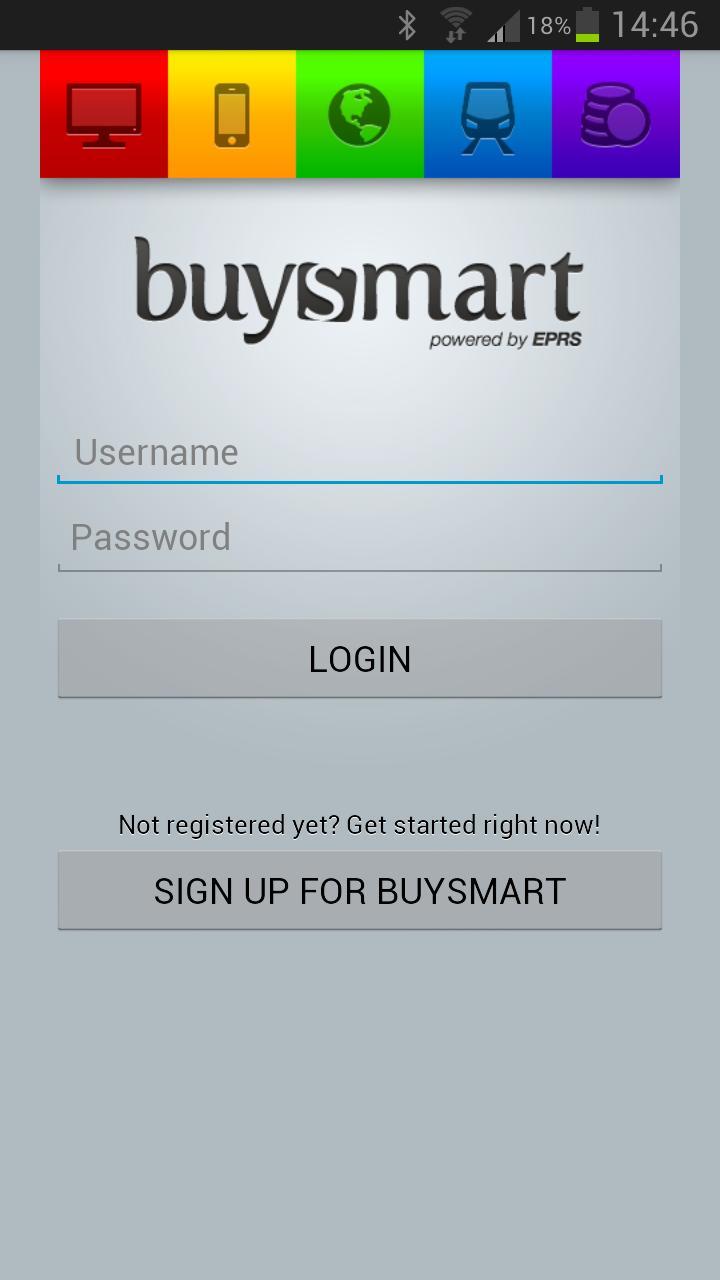Click the Not registered yet text

click(x=360, y=824)
